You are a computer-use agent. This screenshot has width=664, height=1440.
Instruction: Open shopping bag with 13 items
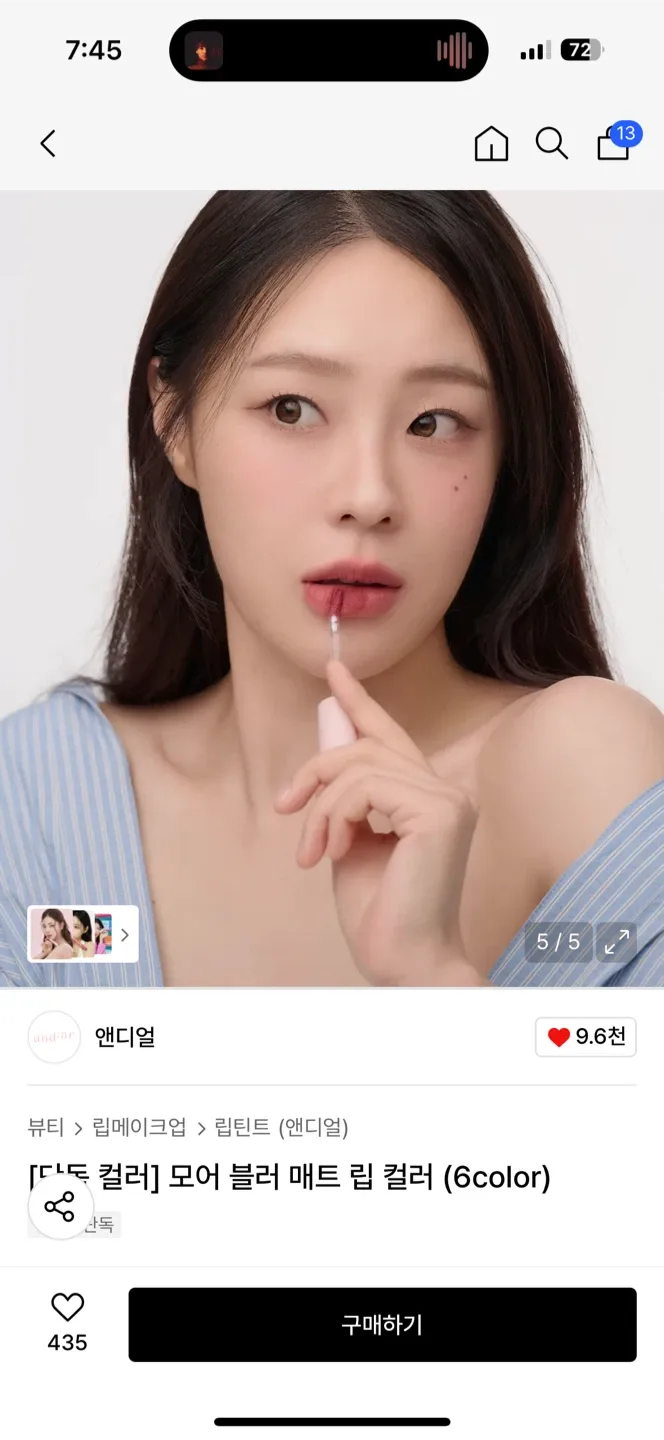(x=614, y=143)
